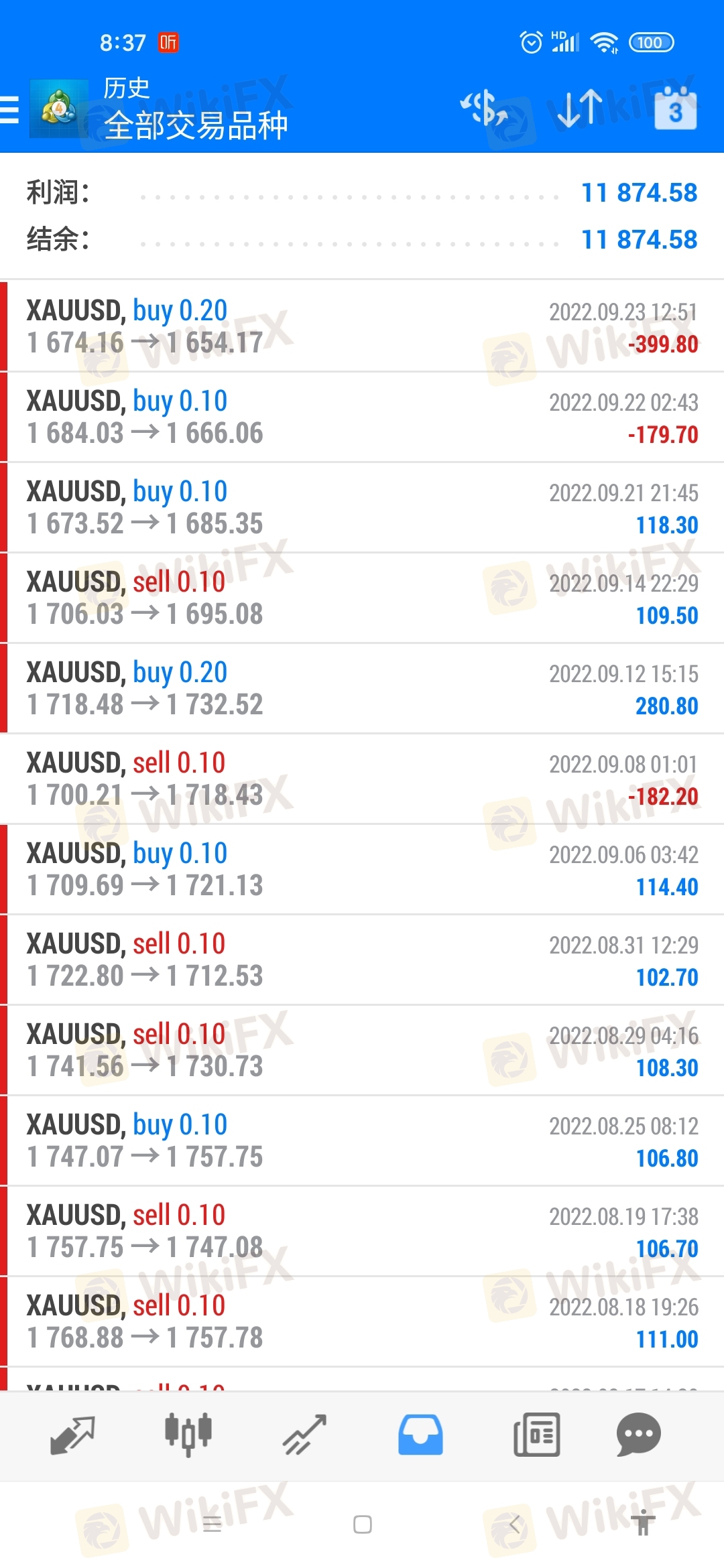
Task: Switch to the Chart candlestick tab
Action: [x=188, y=1435]
